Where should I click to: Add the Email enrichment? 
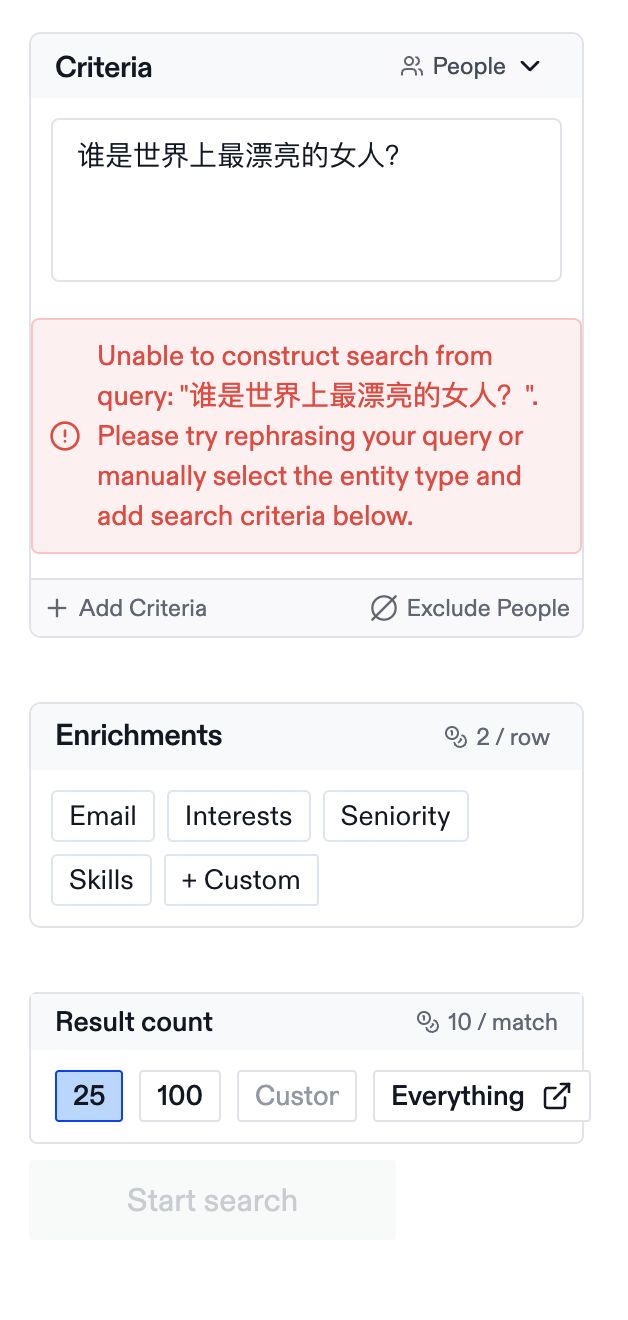103,816
